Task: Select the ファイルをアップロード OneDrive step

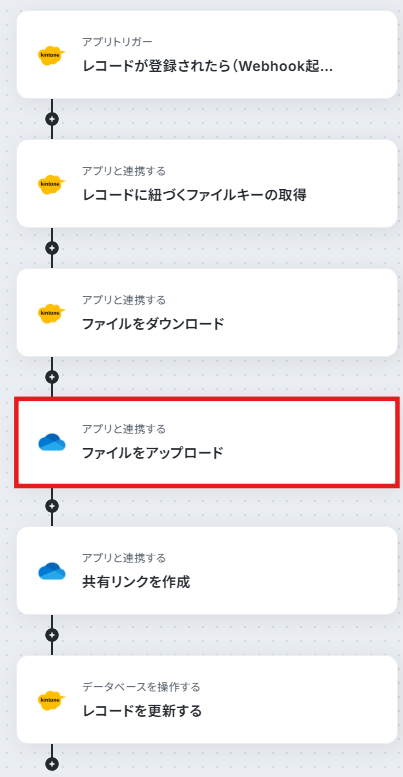Action: pos(207,442)
